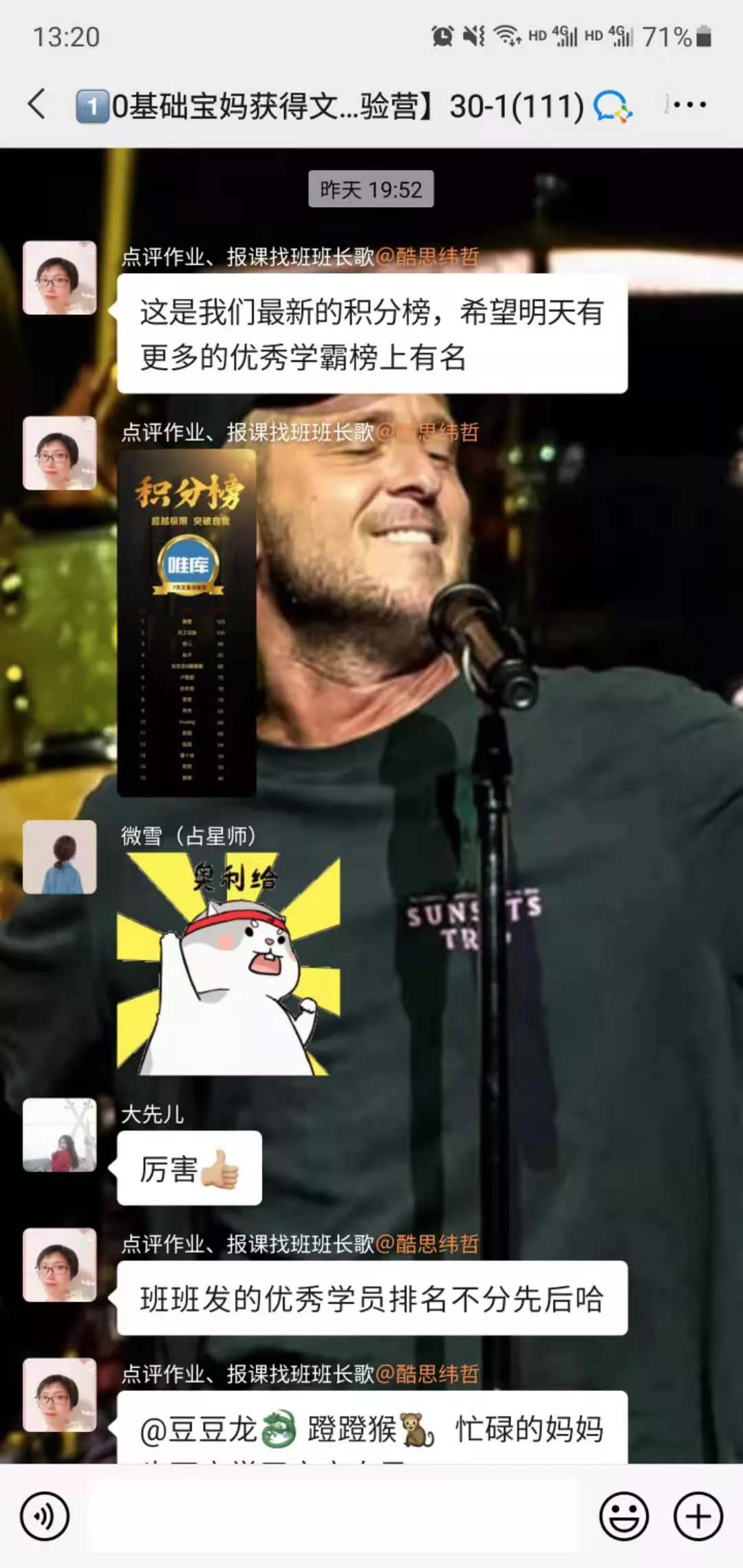Open the group chat overflow menu
Screen dimensions: 743x1568
coord(689,105)
